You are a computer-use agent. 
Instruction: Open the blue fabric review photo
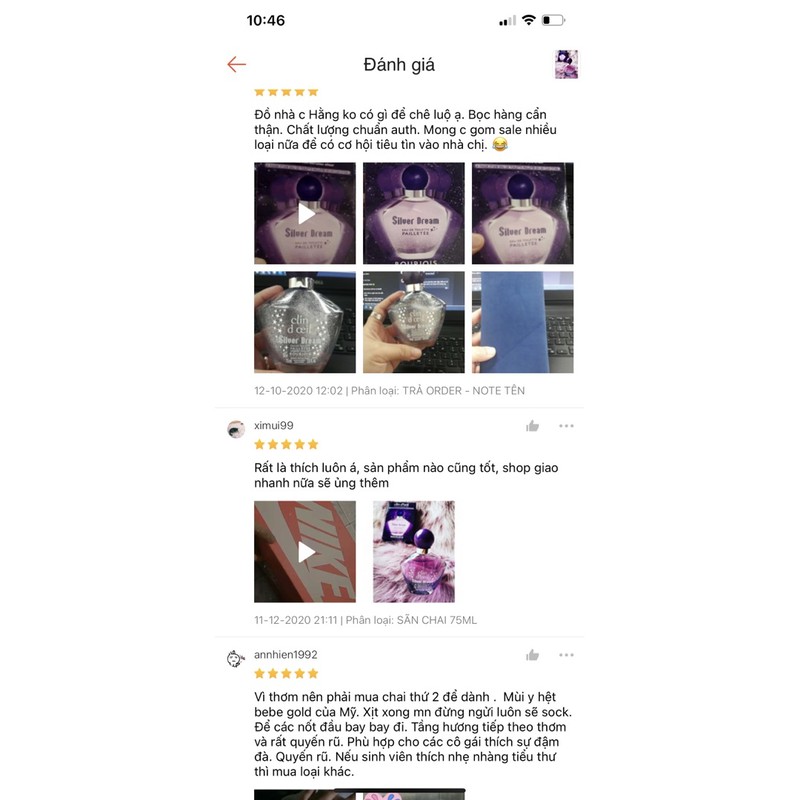[522, 322]
